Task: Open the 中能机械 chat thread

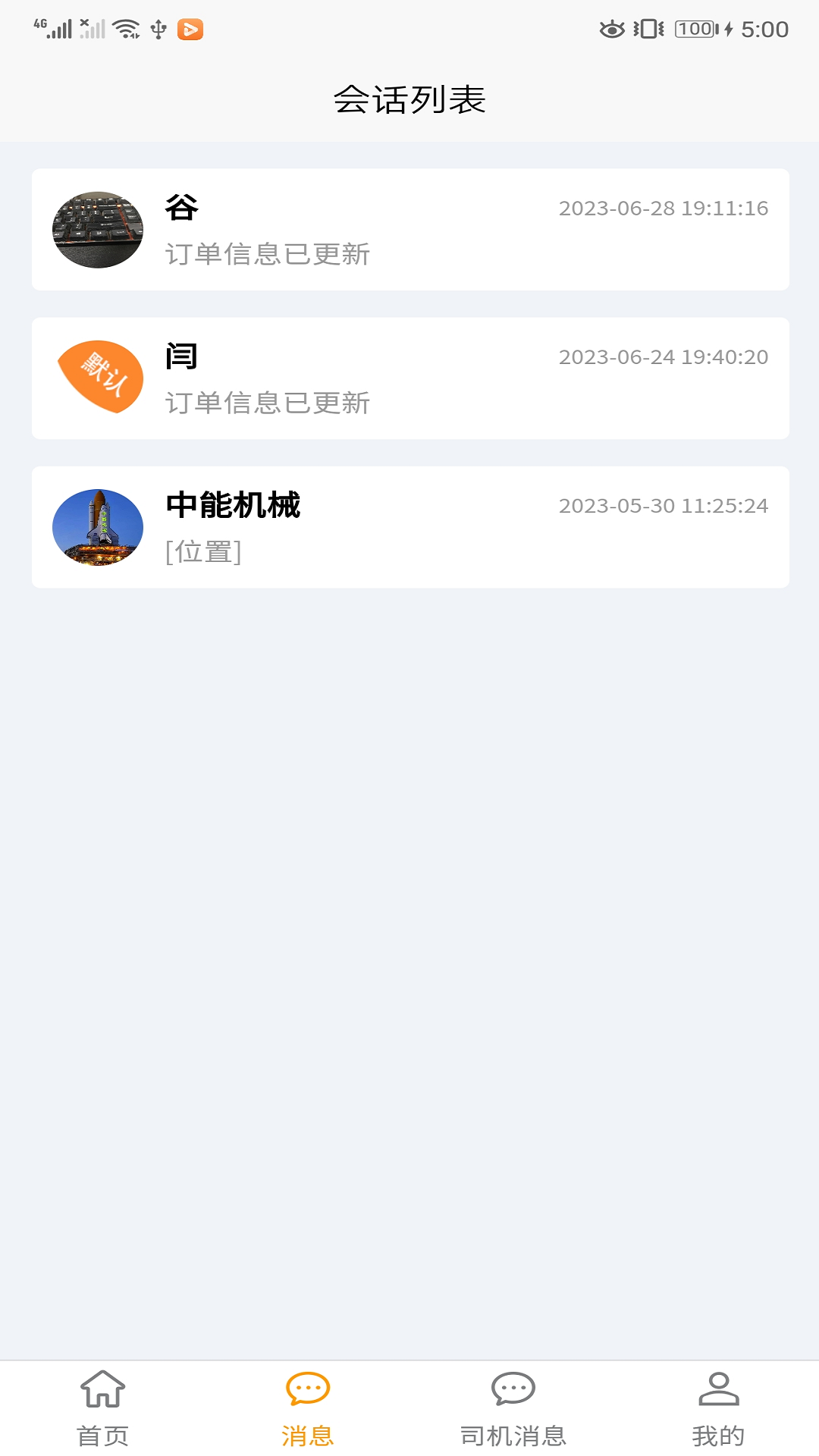Action: pyautogui.click(x=410, y=527)
